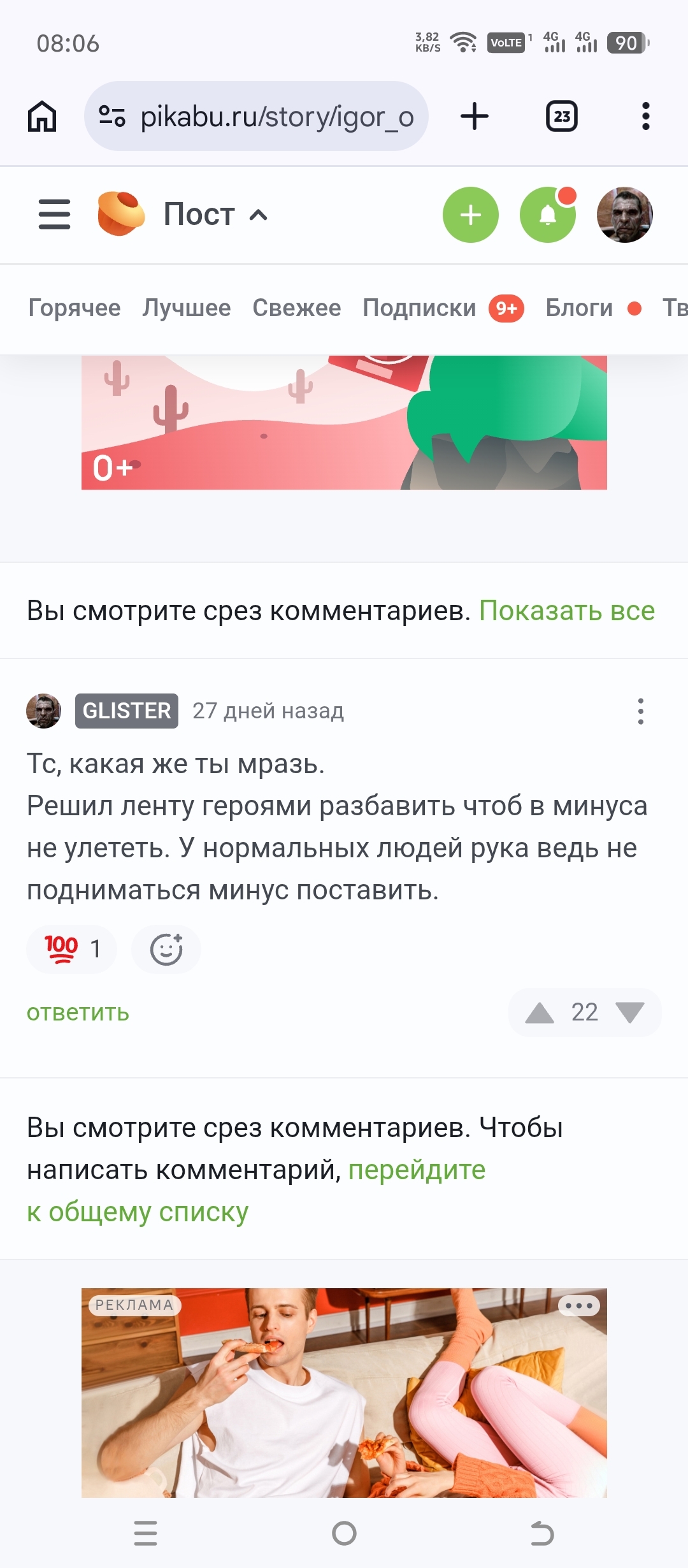Switch to the Блоги tab

[579, 308]
